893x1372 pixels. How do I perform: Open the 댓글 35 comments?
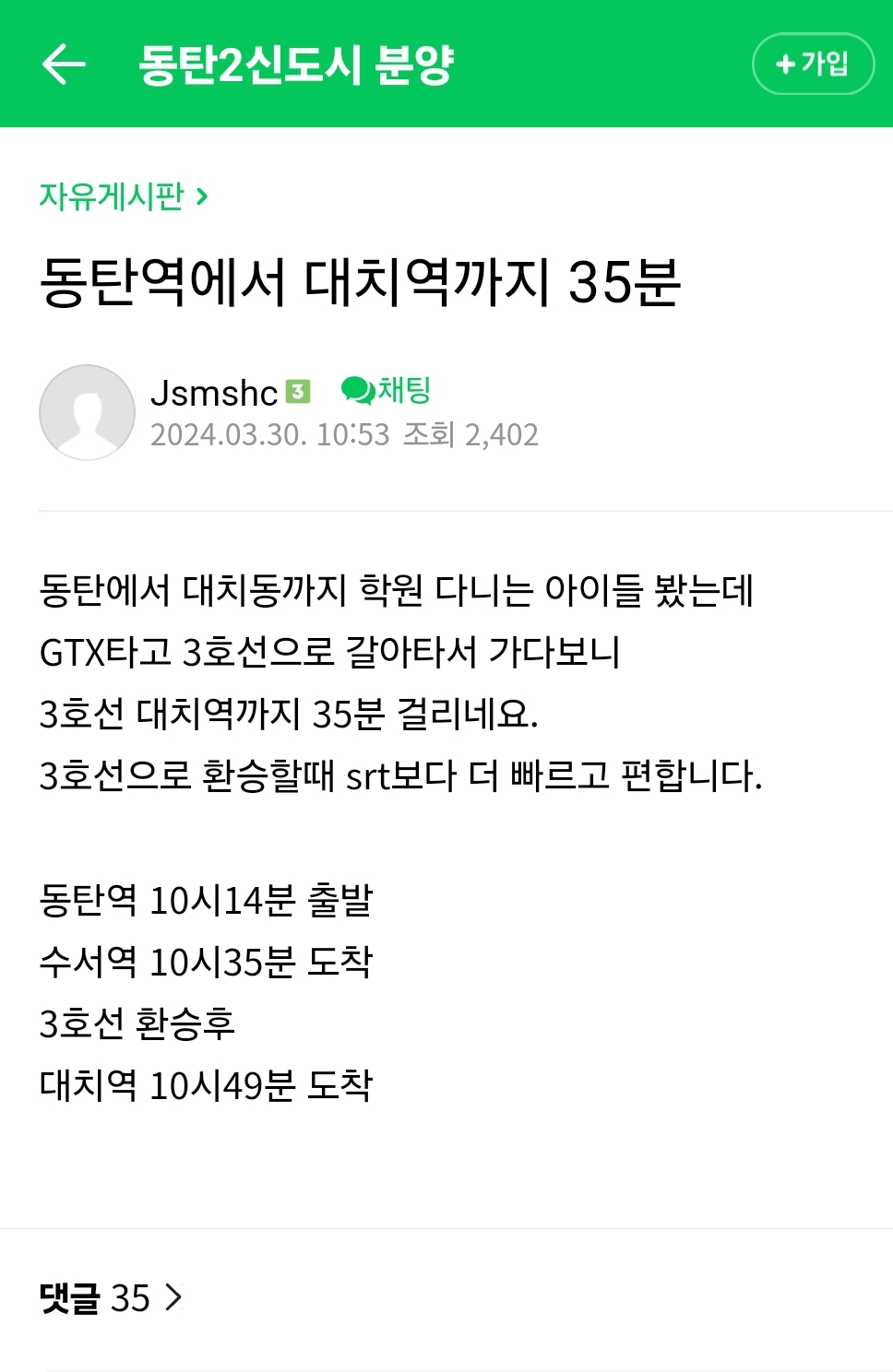click(111, 1297)
